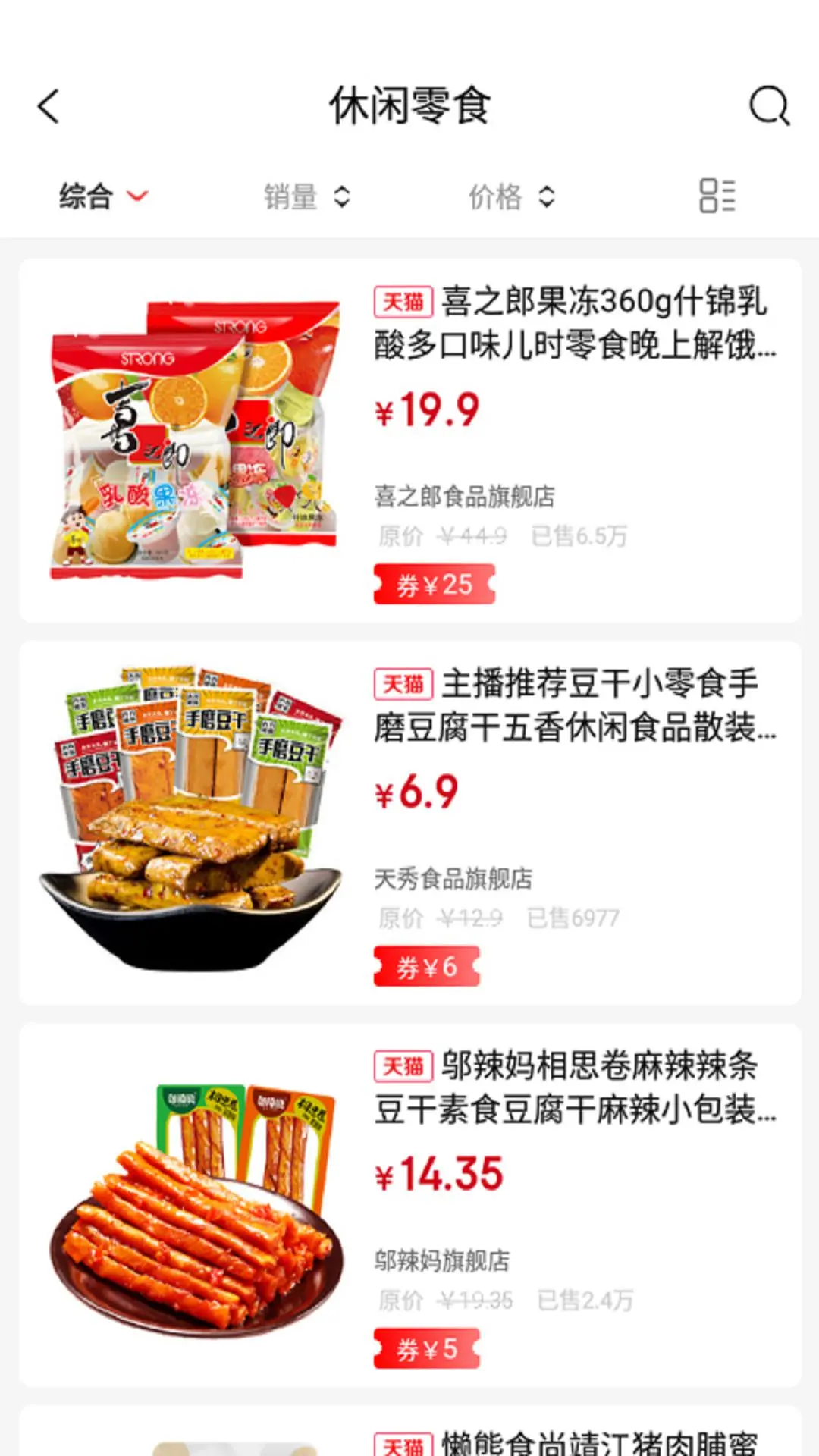819x1456 pixels.
Task: Click the back arrow icon
Action: click(x=48, y=107)
